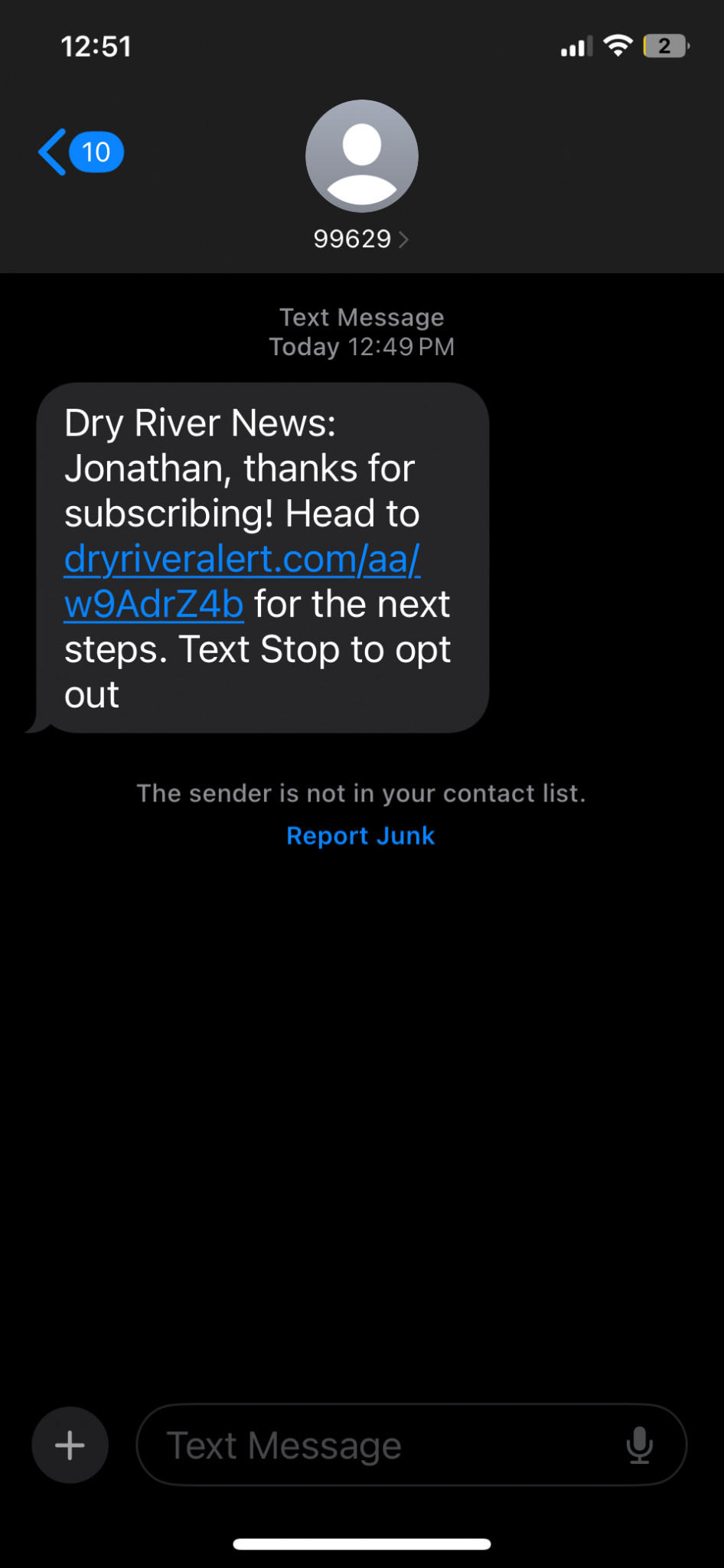This screenshot has height=1568, width=724.
Task: Open the dryriveralert.com link
Action: tap(241, 560)
